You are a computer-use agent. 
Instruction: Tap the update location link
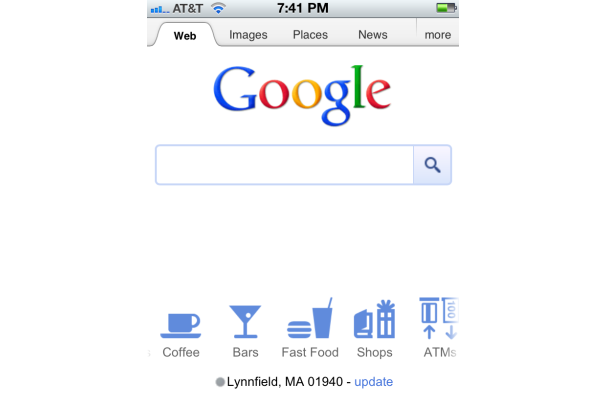click(373, 382)
